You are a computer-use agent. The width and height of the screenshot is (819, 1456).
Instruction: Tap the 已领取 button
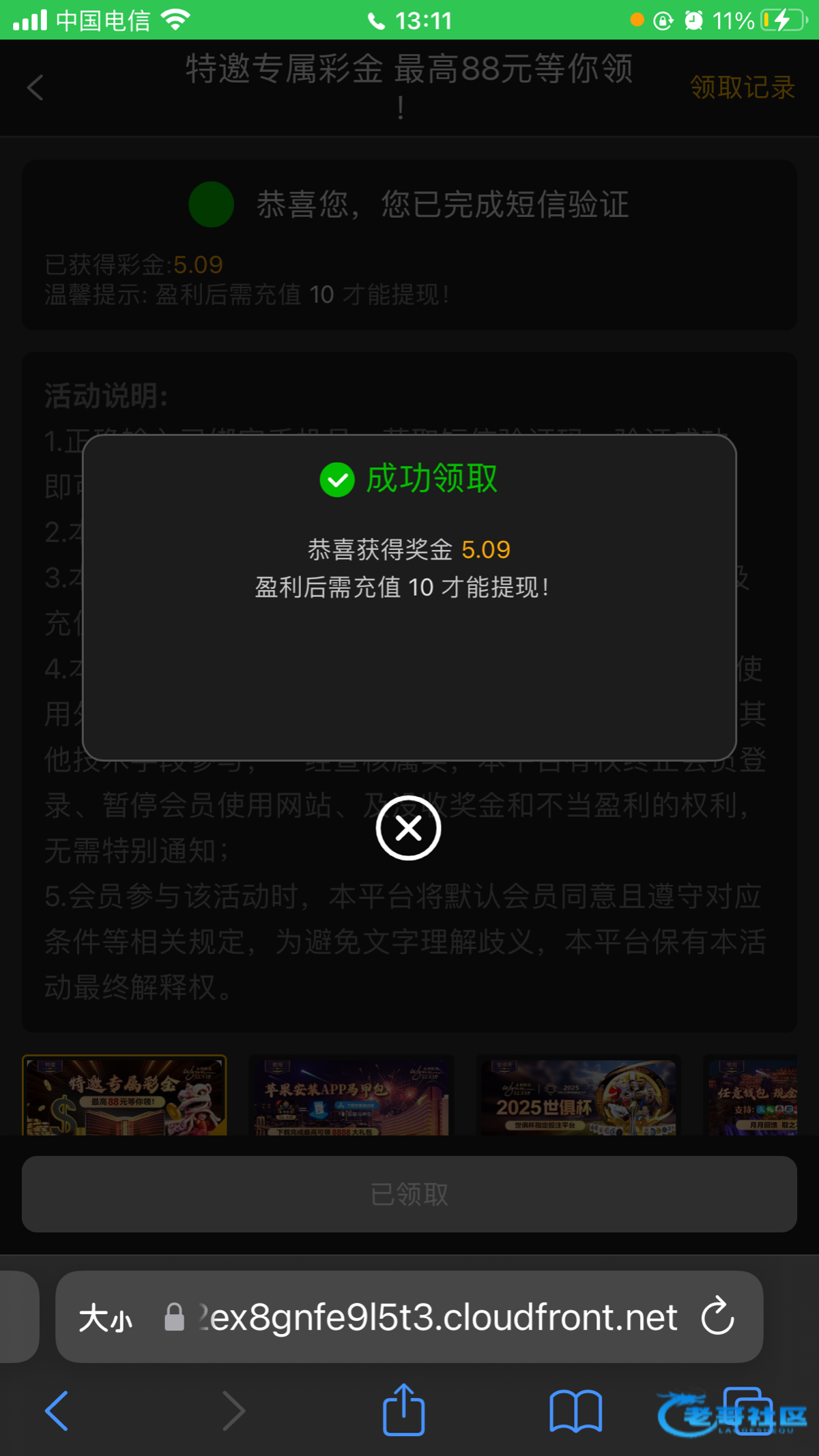point(409,1194)
